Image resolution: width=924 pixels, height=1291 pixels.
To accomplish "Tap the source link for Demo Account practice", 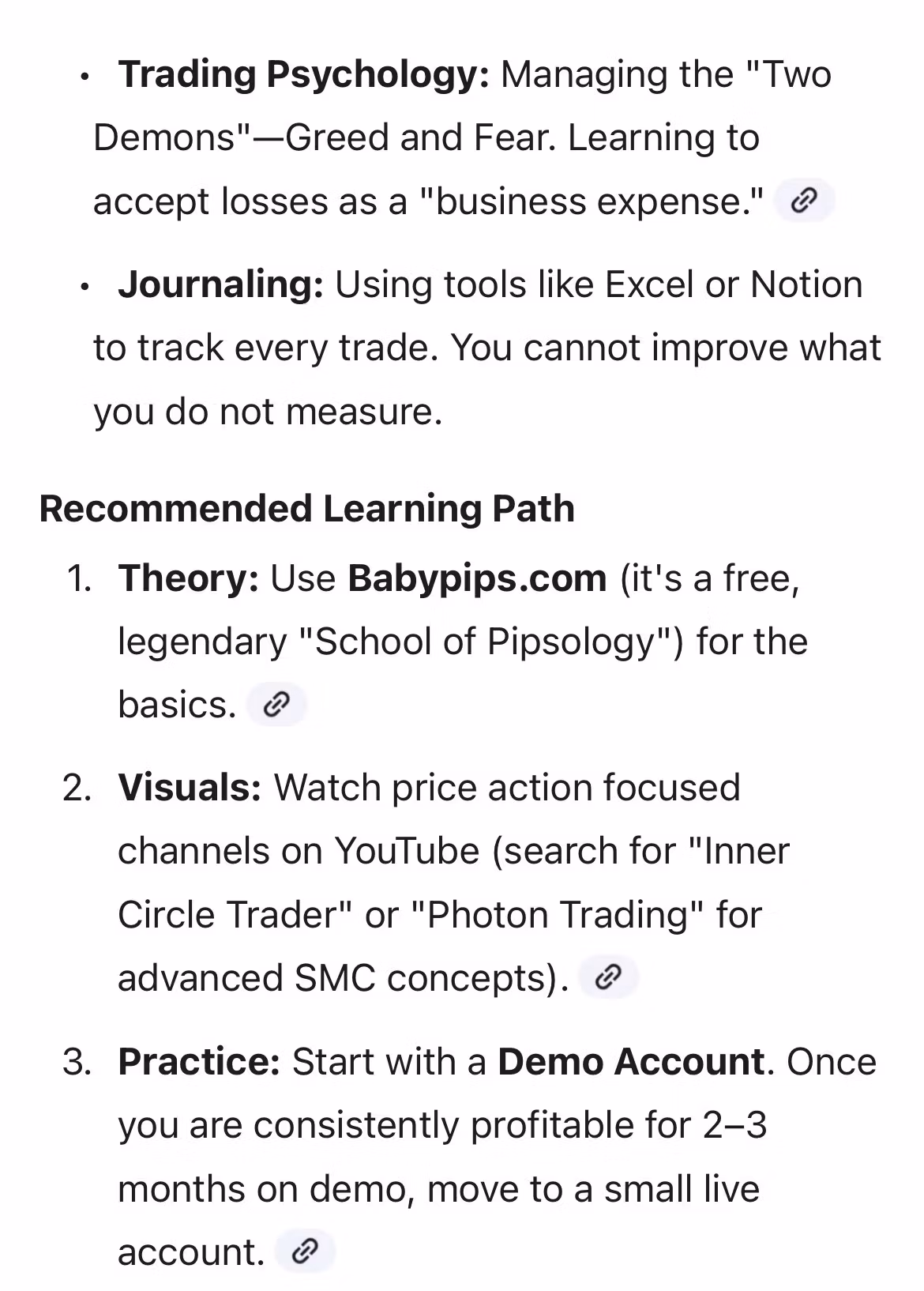I will pyautogui.click(x=305, y=1251).
